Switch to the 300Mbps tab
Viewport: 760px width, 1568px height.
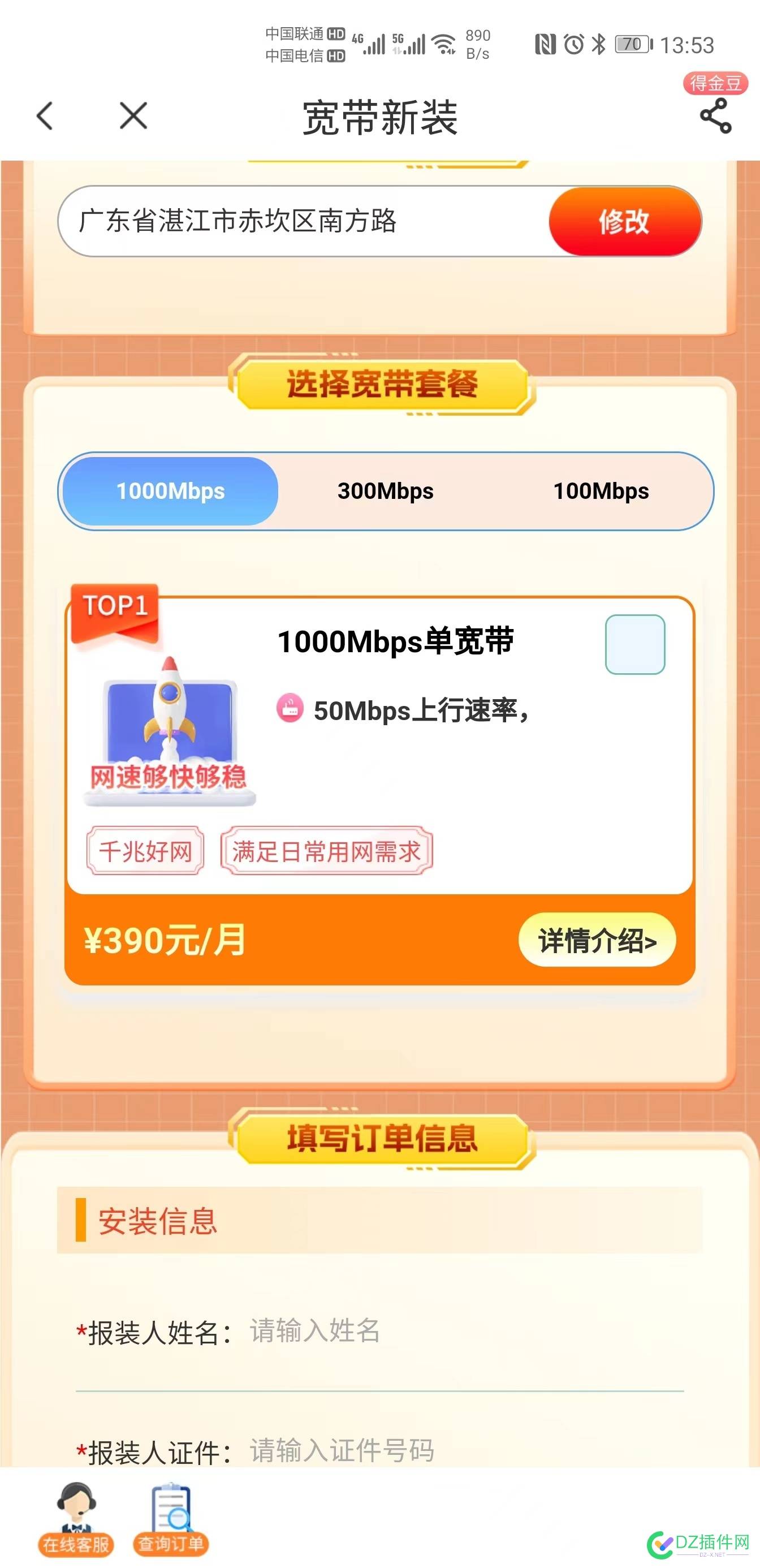(386, 491)
